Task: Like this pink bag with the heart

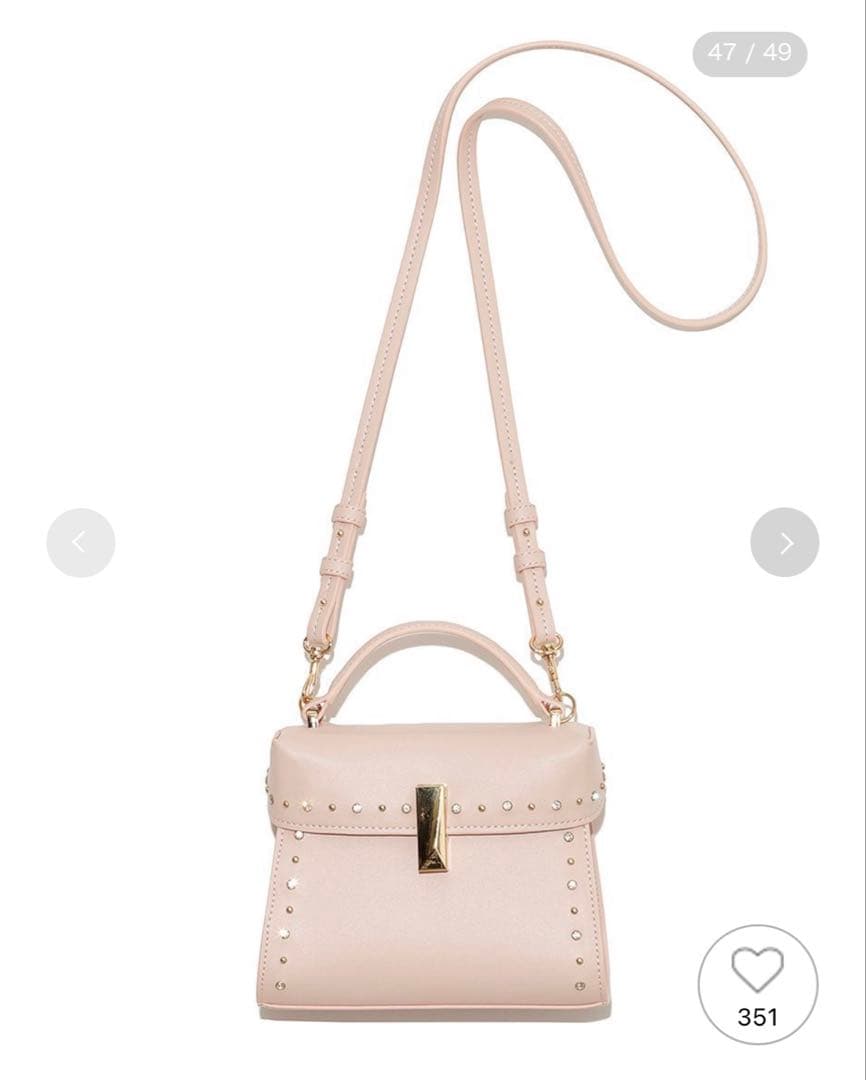Action: (x=757, y=970)
